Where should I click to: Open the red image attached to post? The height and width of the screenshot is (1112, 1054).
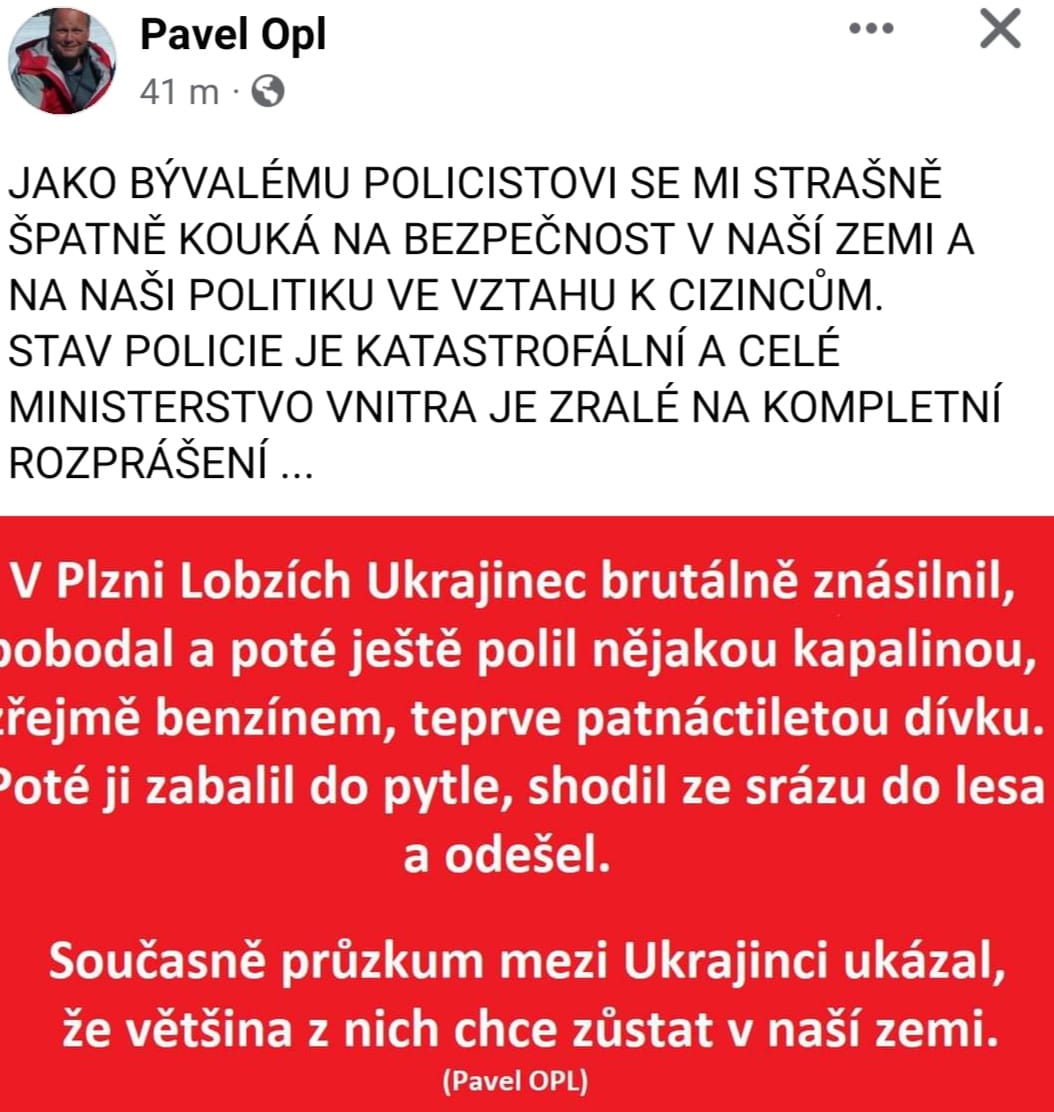(x=527, y=810)
